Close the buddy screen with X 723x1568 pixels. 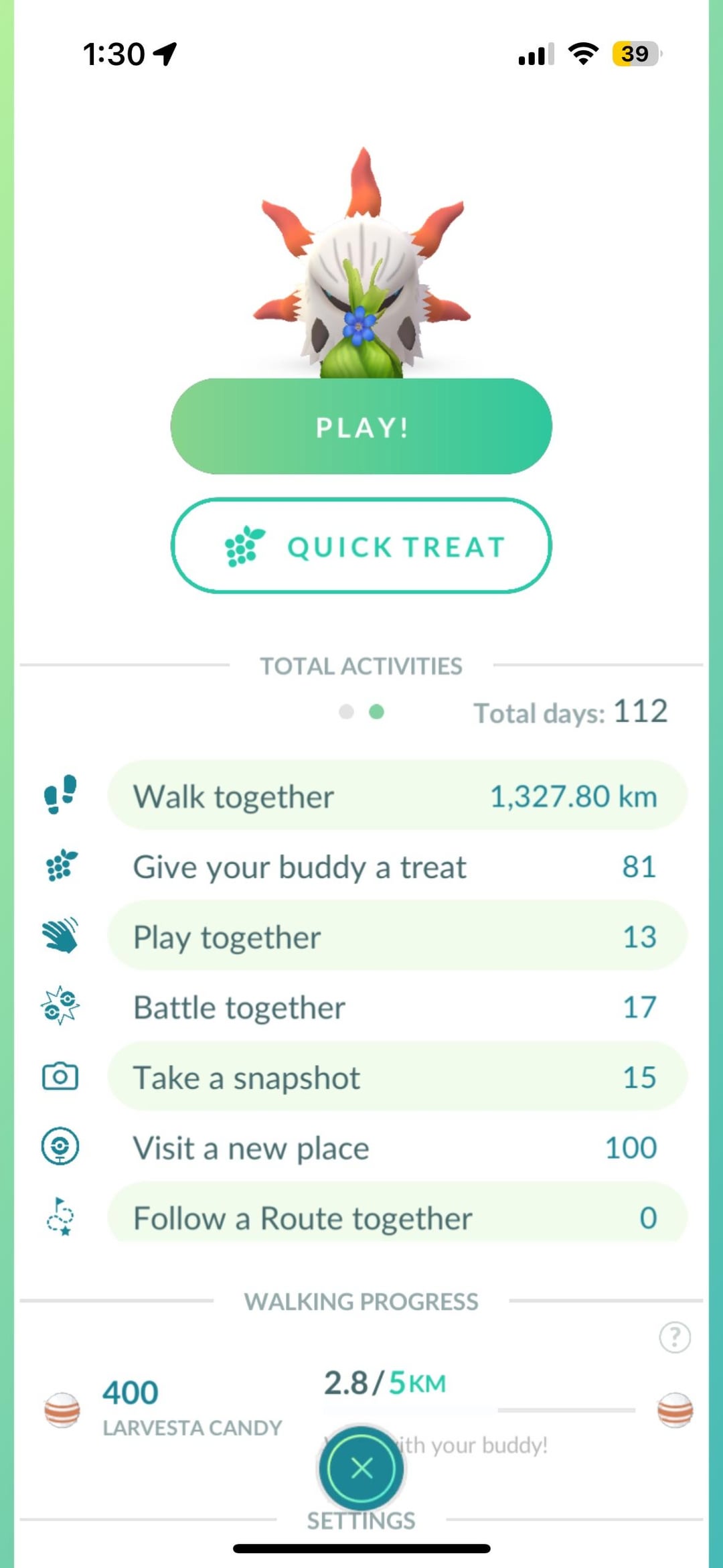(361, 1468)
